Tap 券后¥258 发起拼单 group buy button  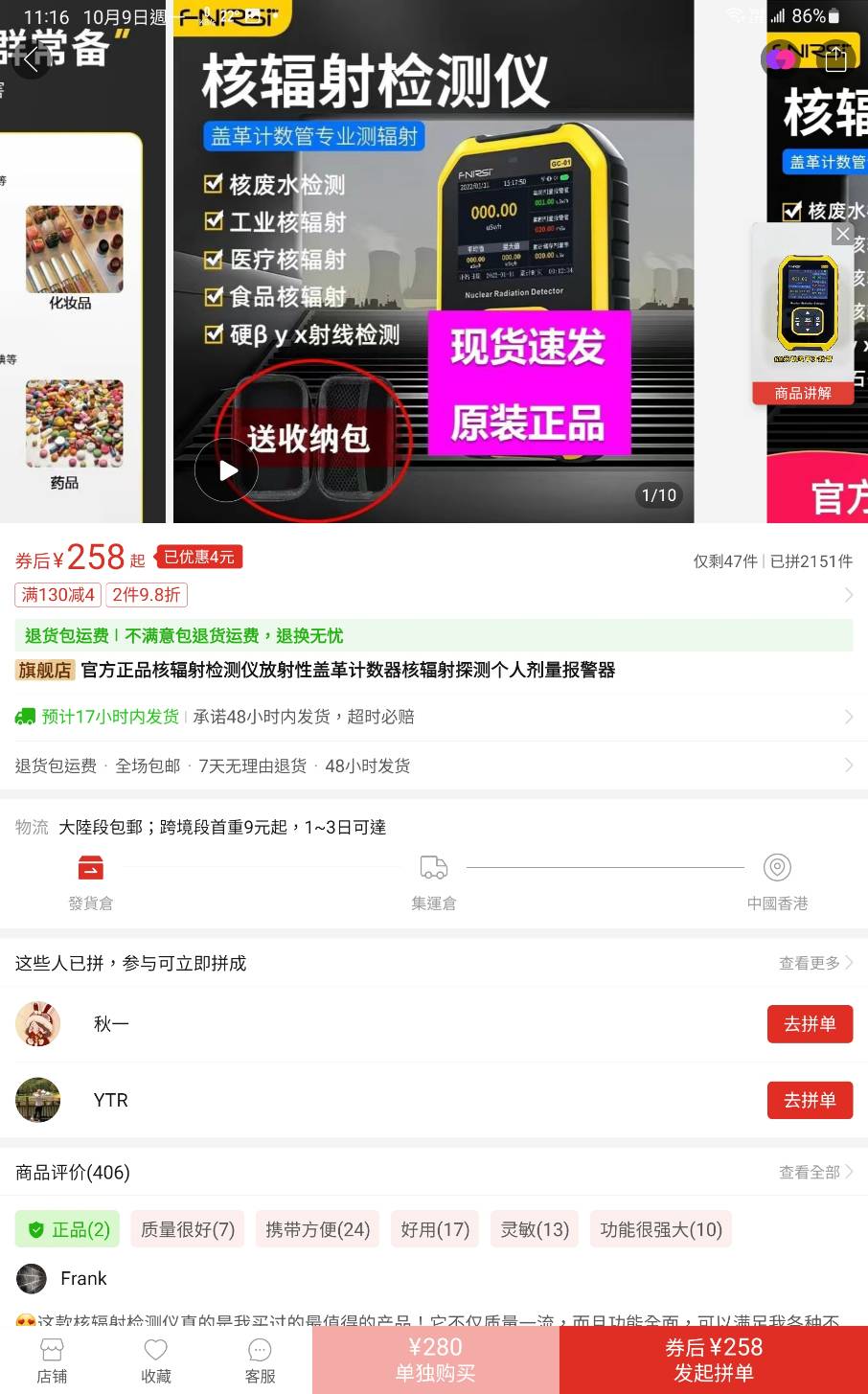pyautogui.click(x=714, y=1358)
